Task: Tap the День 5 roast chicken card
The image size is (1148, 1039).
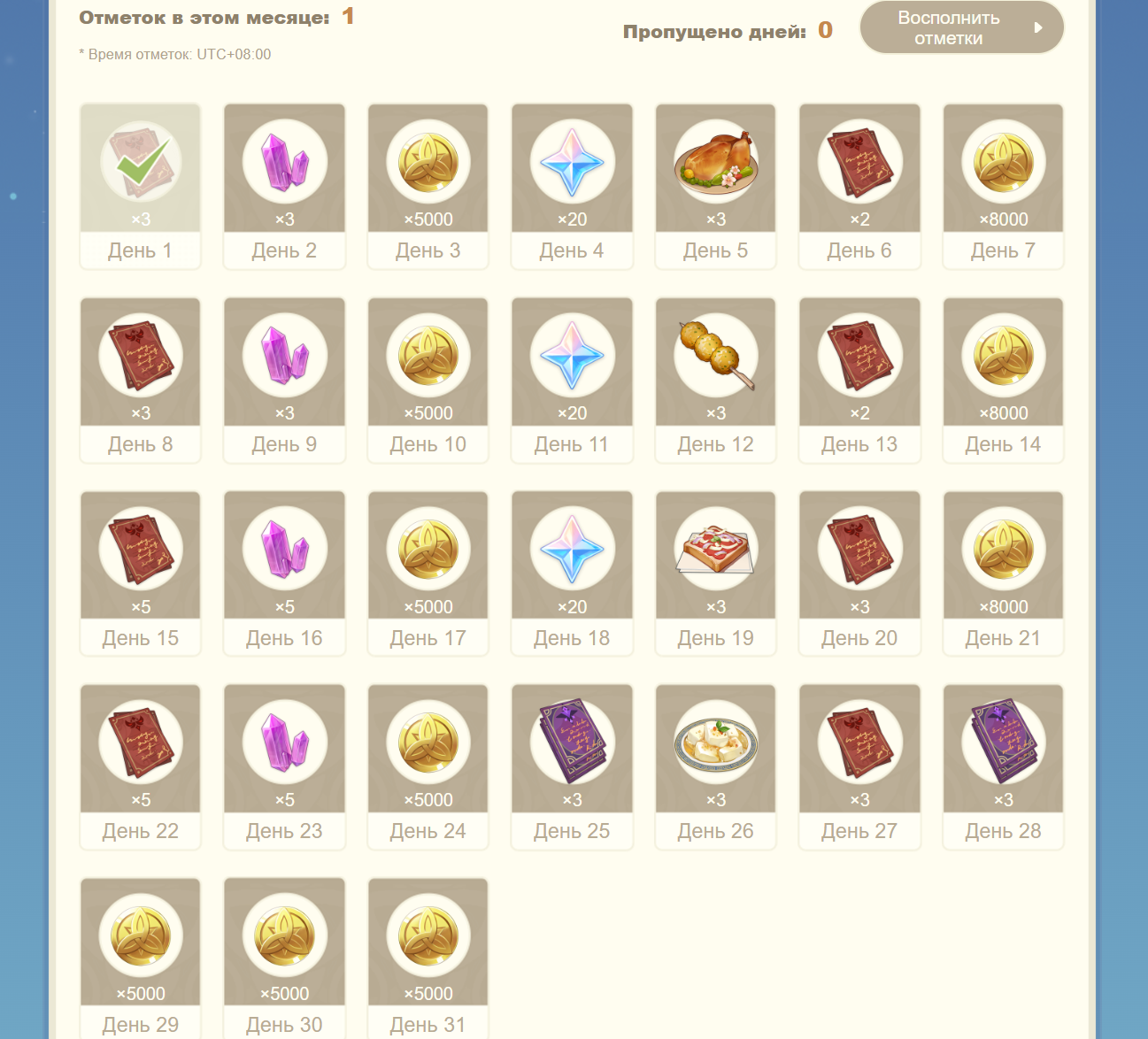Action: coord(716,185)
